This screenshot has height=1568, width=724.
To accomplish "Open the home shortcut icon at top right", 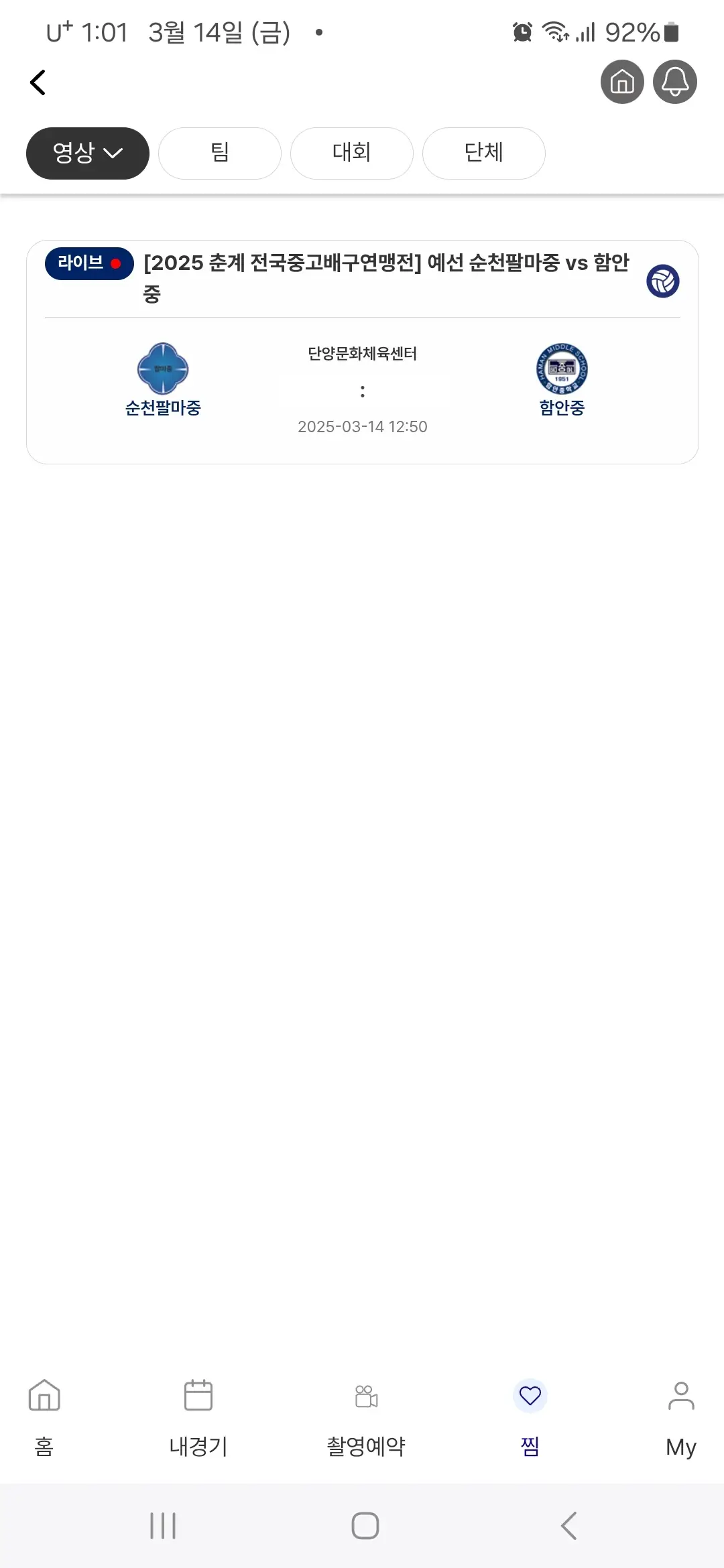I will (x=622, y=82).
